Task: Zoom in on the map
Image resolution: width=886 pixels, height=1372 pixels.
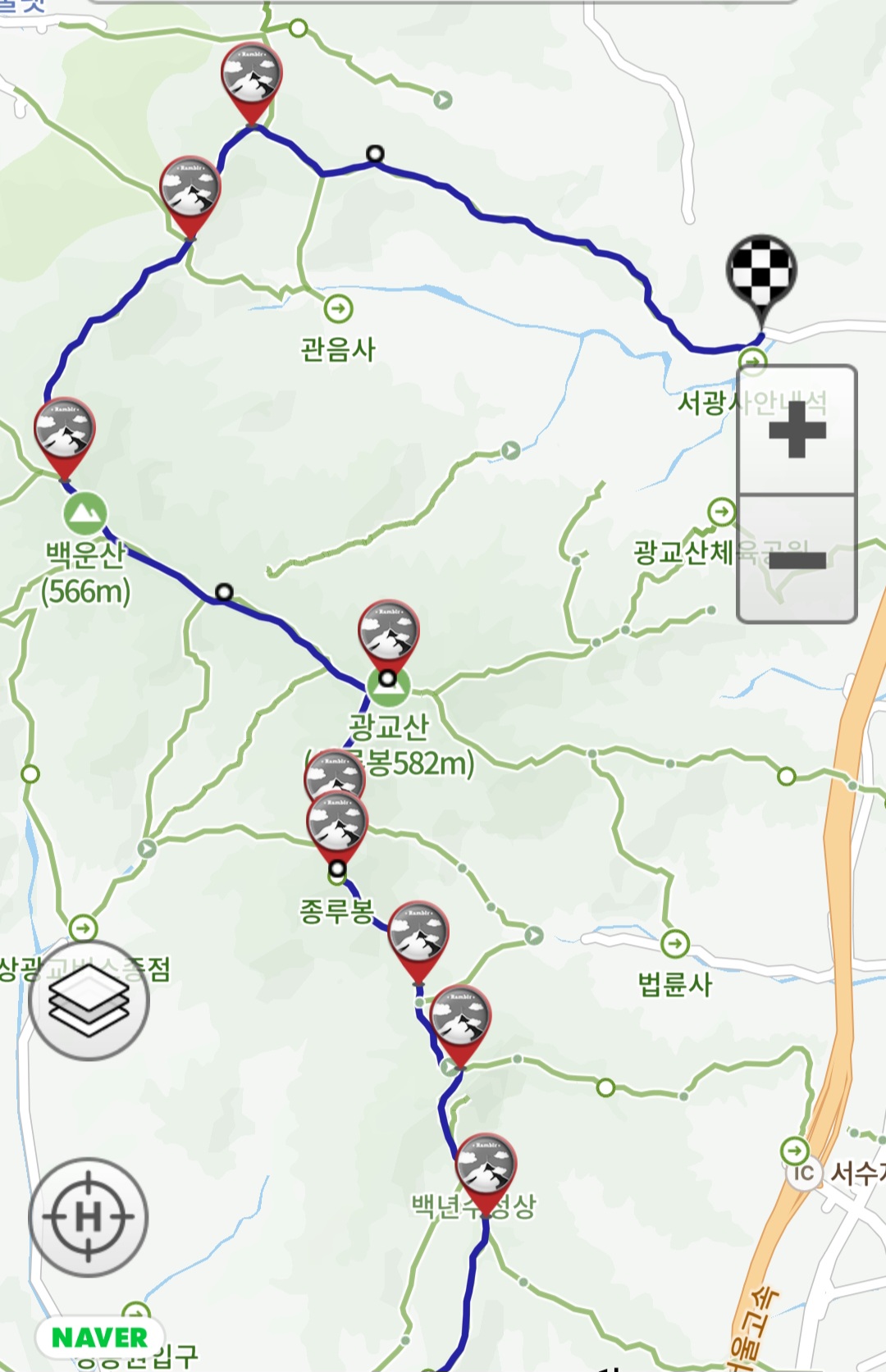Action: 797,430
